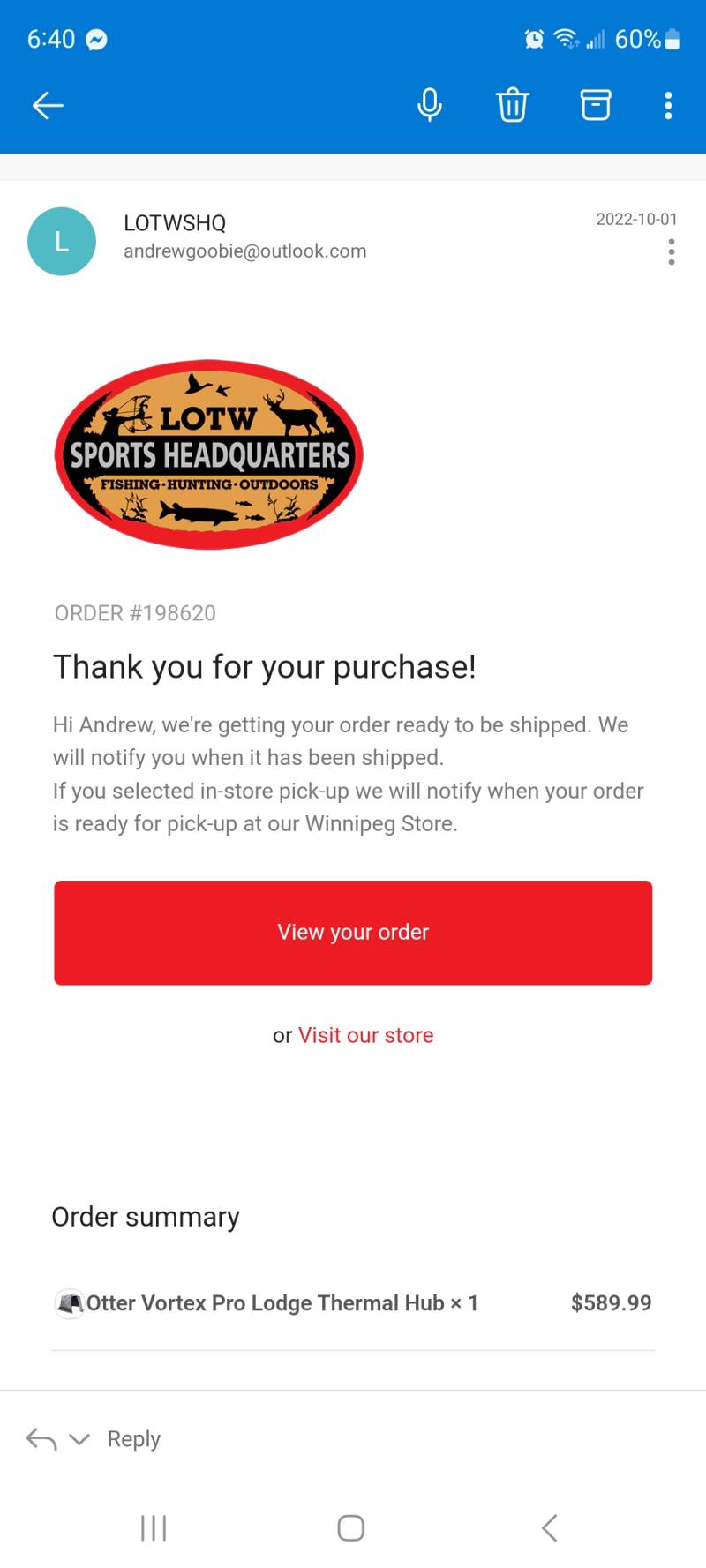Screen dimensions: 706x1568
Task: Expand reply options with the down chevron
Action: point(79,1439)
